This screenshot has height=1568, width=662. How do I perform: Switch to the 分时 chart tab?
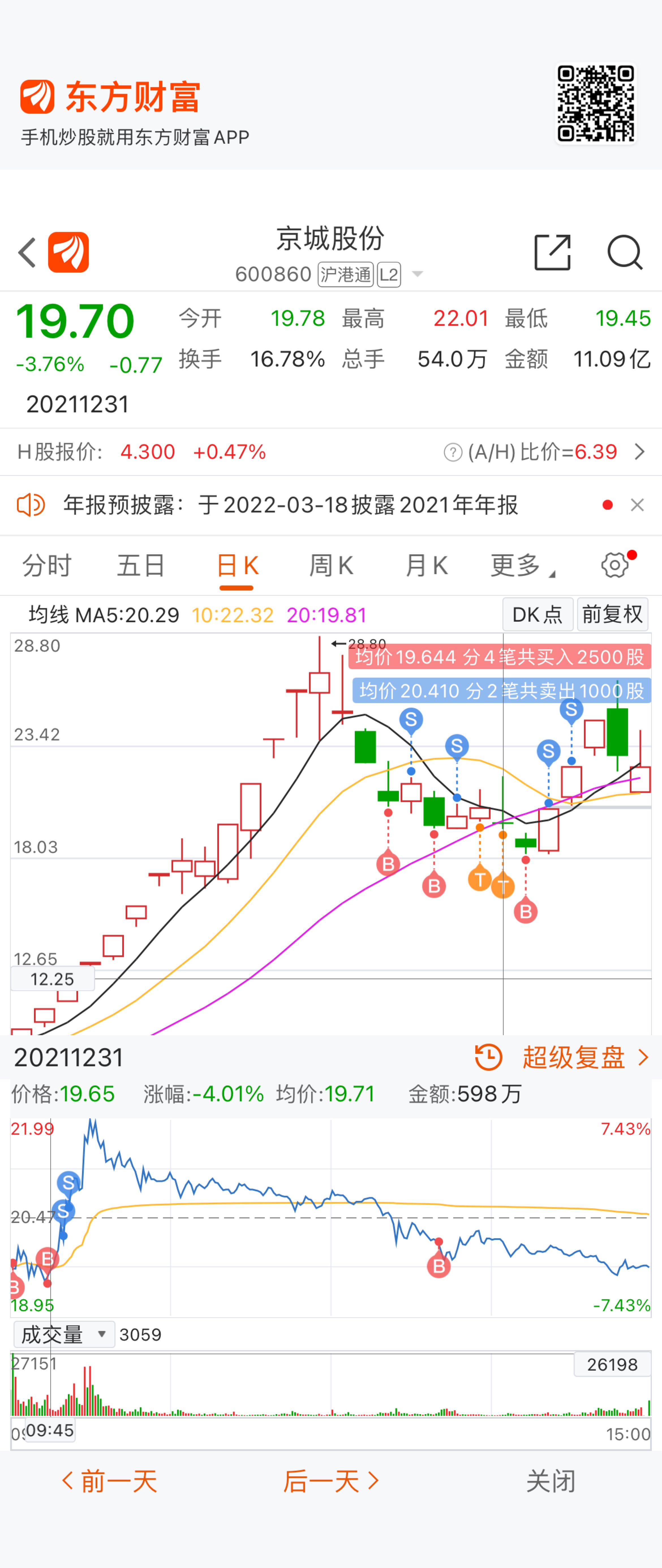[47, 565]
